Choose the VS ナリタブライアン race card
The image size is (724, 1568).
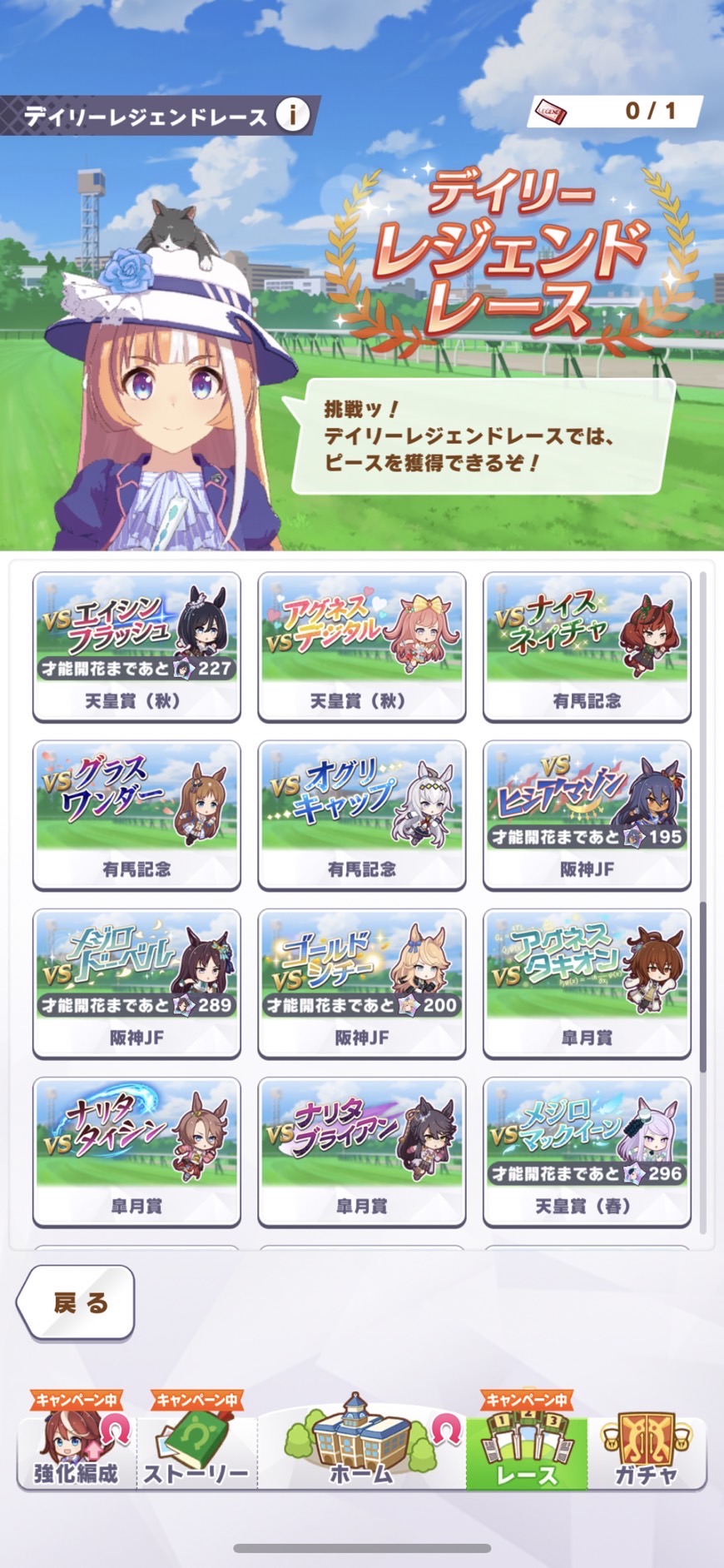(x=361, y=1151)
